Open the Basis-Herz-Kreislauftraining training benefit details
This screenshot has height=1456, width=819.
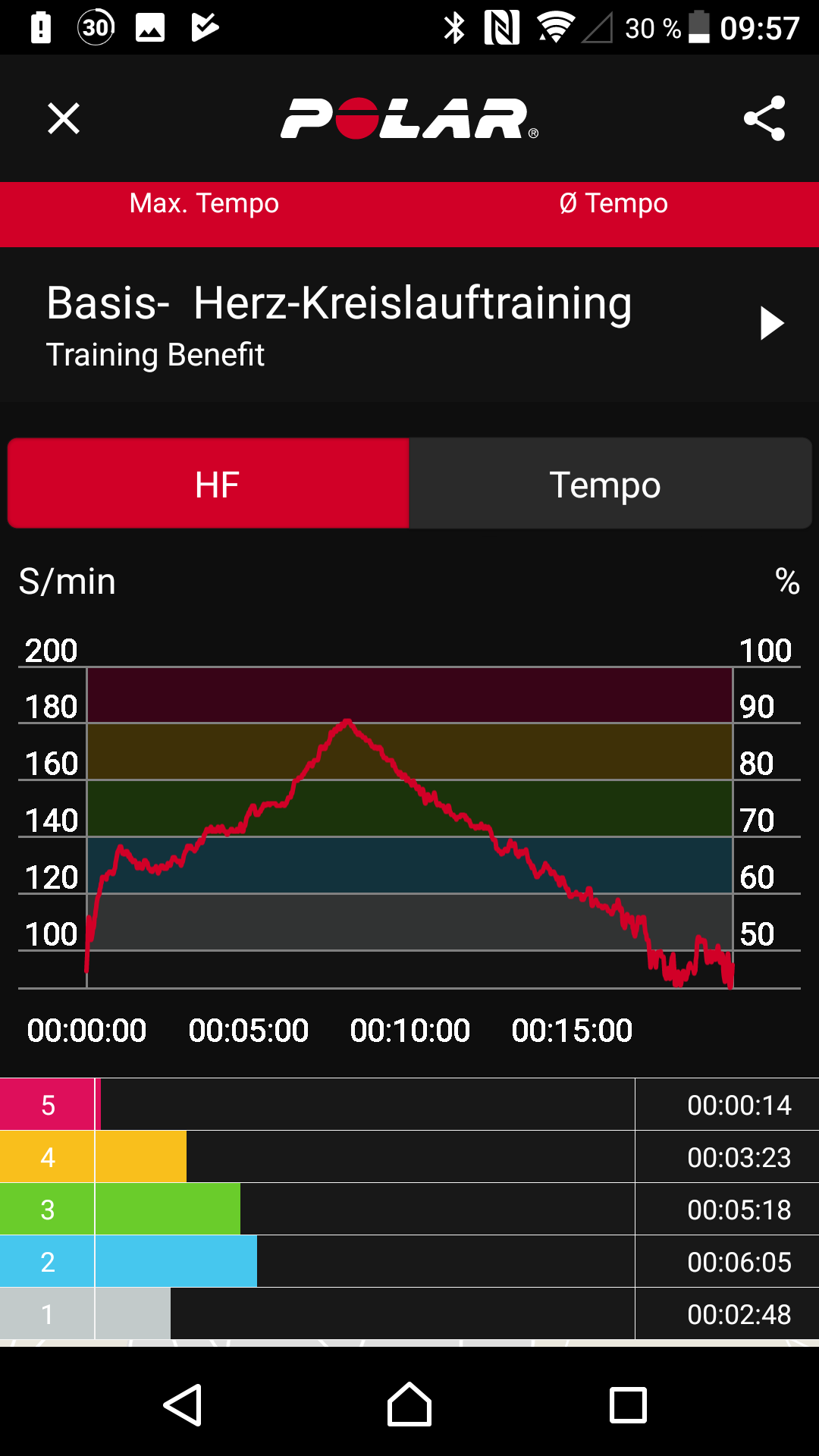tap(770, 324)
